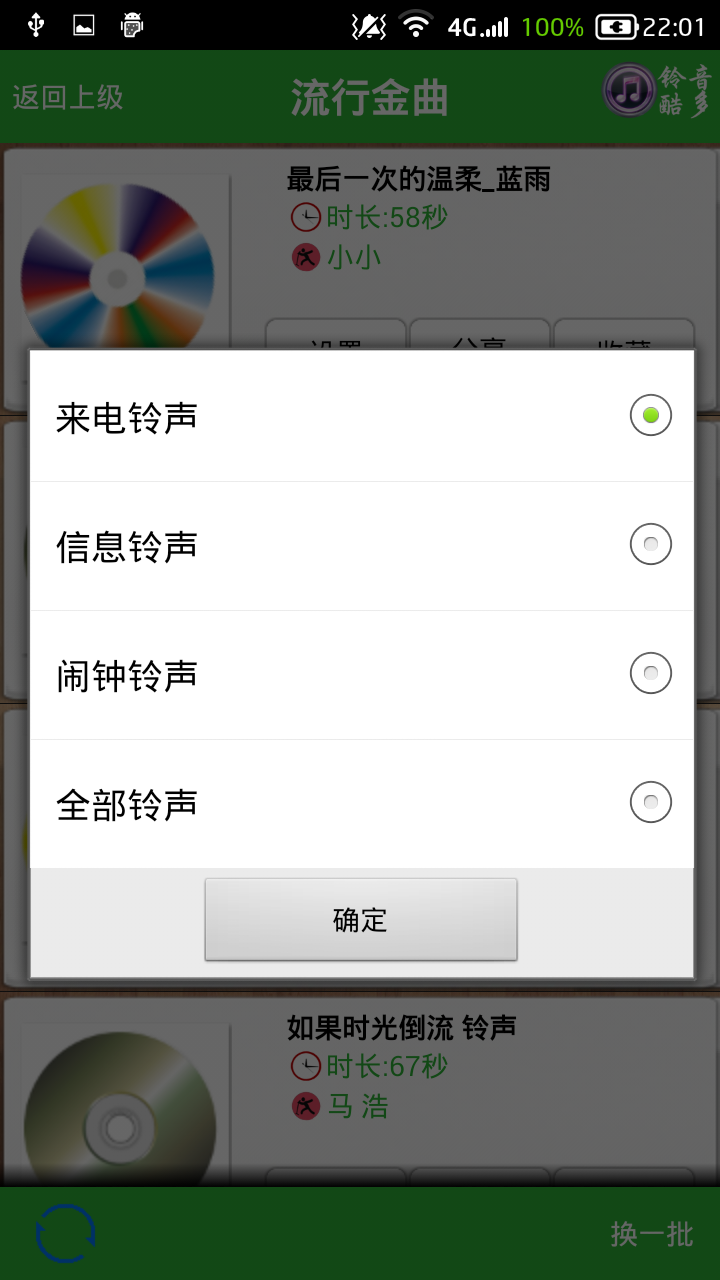
Task: Pick 全部铃声 radio button
Action: coord(650,802)
